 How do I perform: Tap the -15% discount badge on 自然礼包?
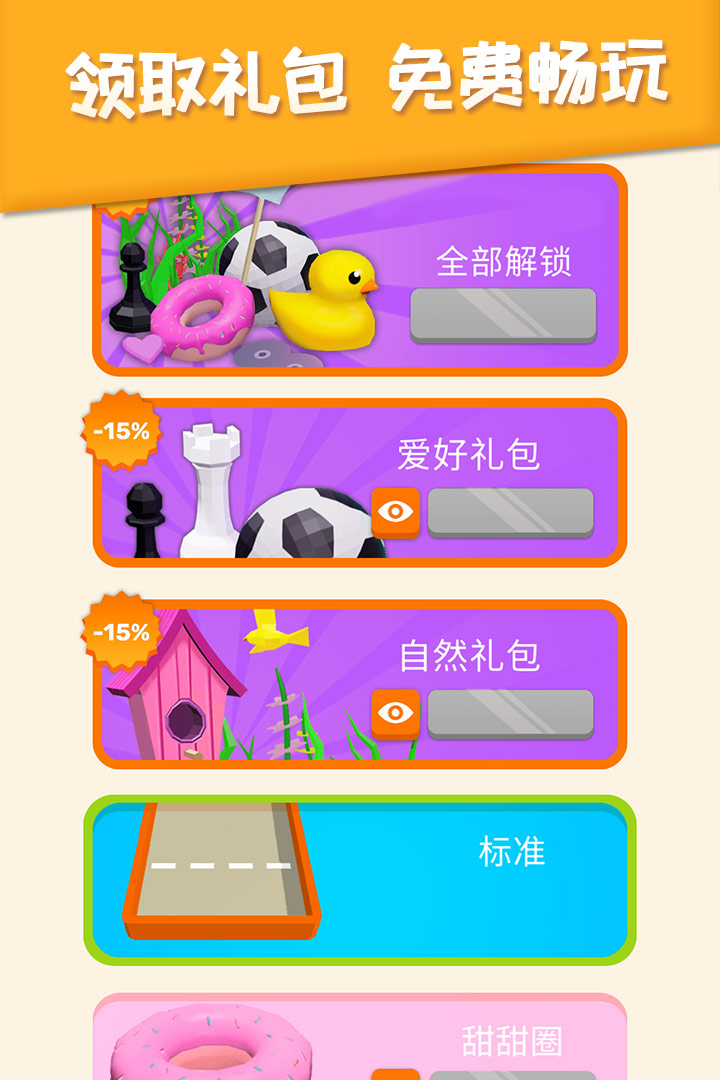(120, 632)
